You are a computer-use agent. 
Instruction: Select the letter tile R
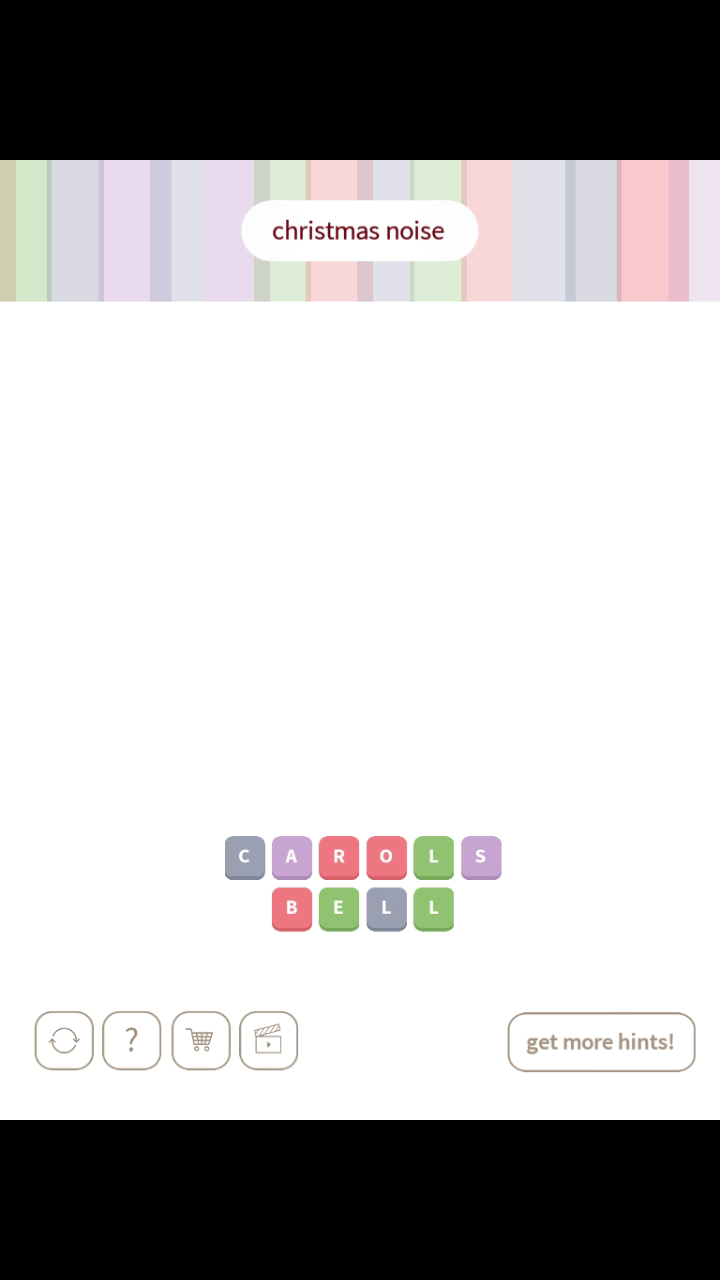(339, 857)
